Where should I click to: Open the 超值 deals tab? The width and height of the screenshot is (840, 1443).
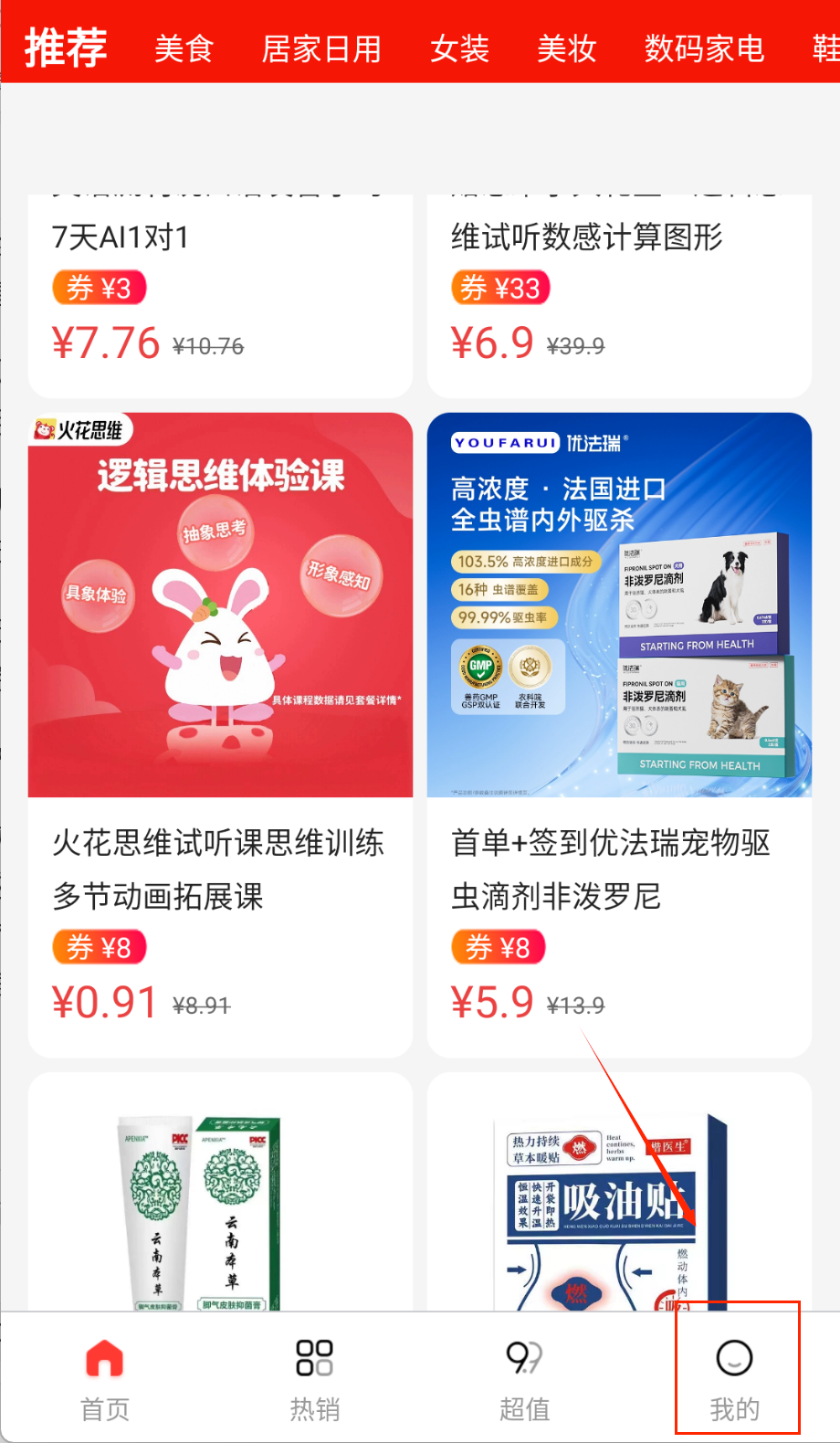coord(525,1377)
